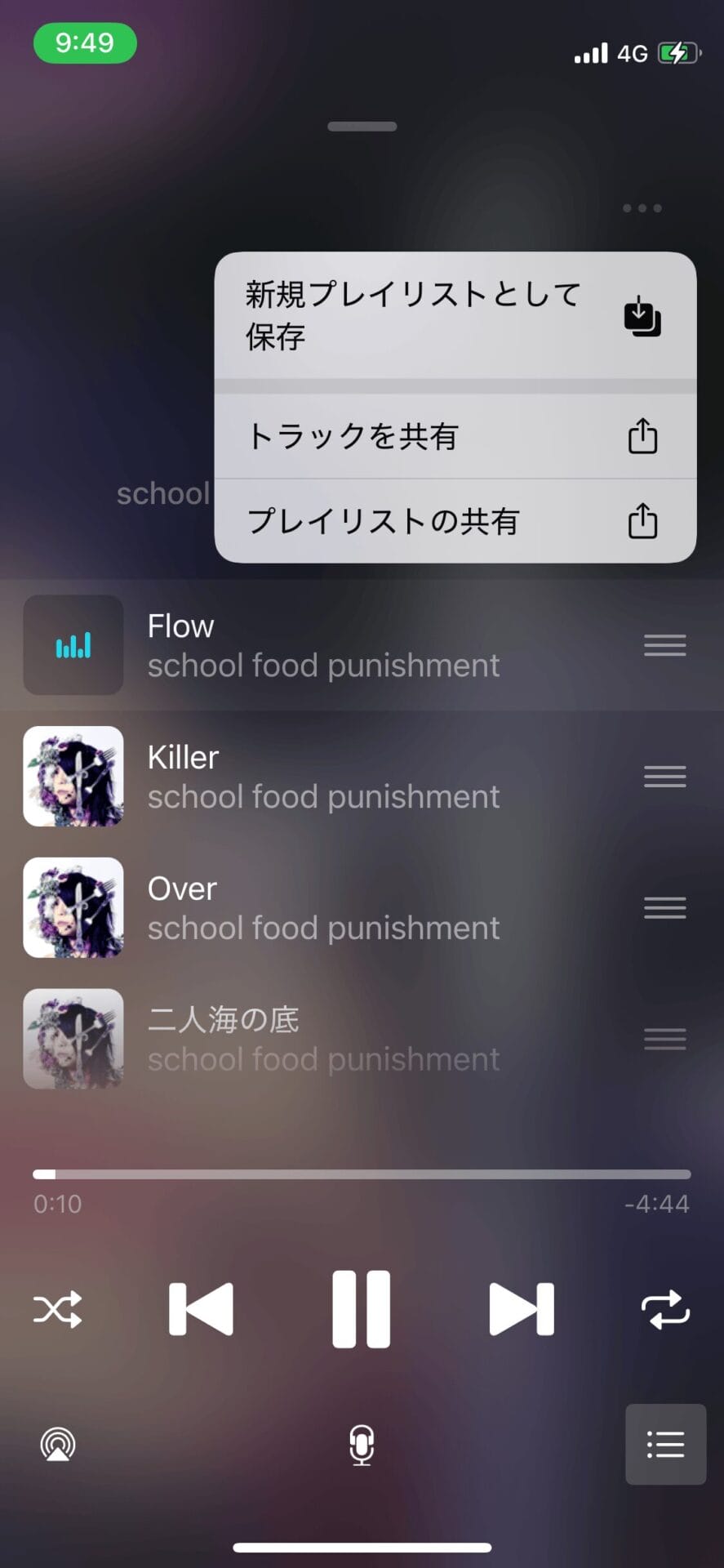Pause the current song
This screenshot has height=1568, width=724.
(362, 1309)
